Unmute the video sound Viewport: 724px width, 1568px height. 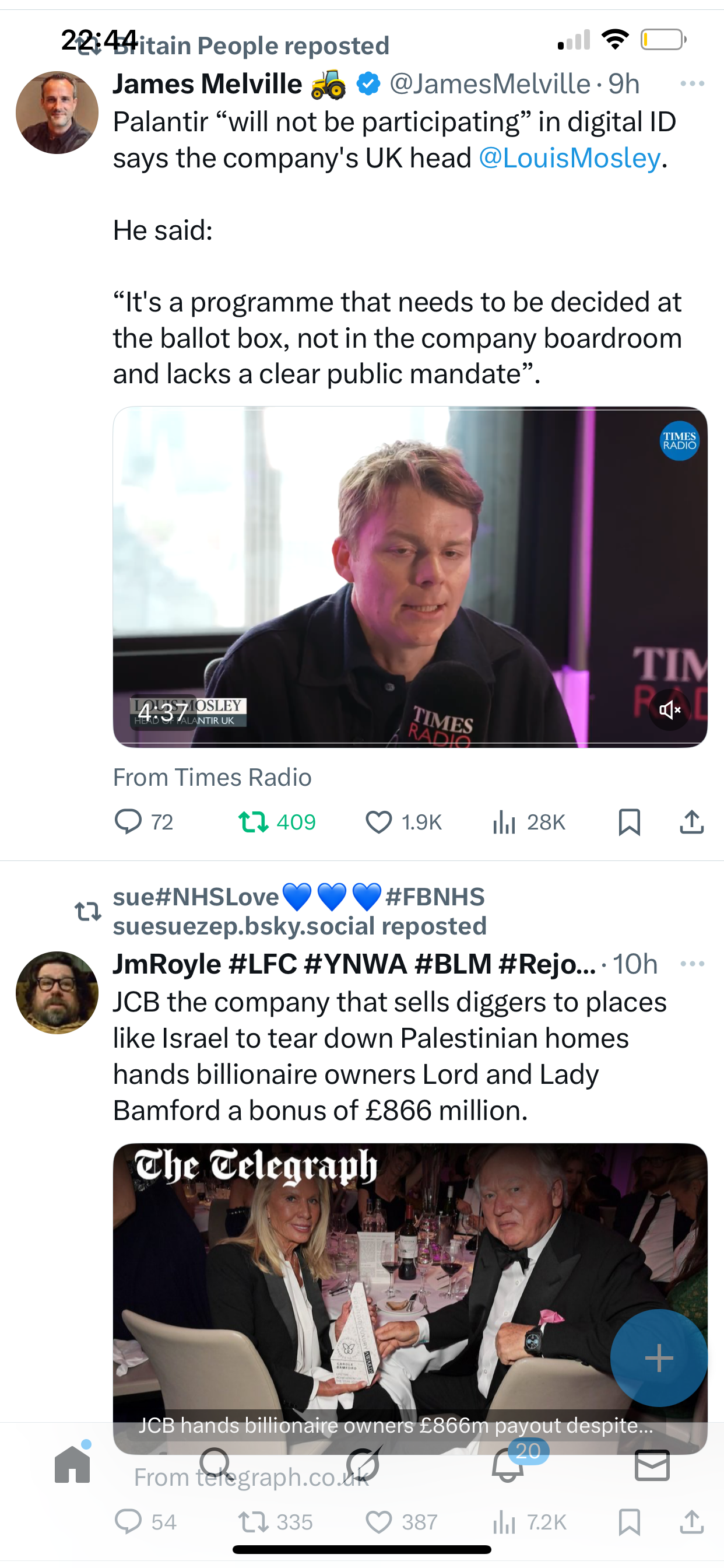click(x=669, y=710)
